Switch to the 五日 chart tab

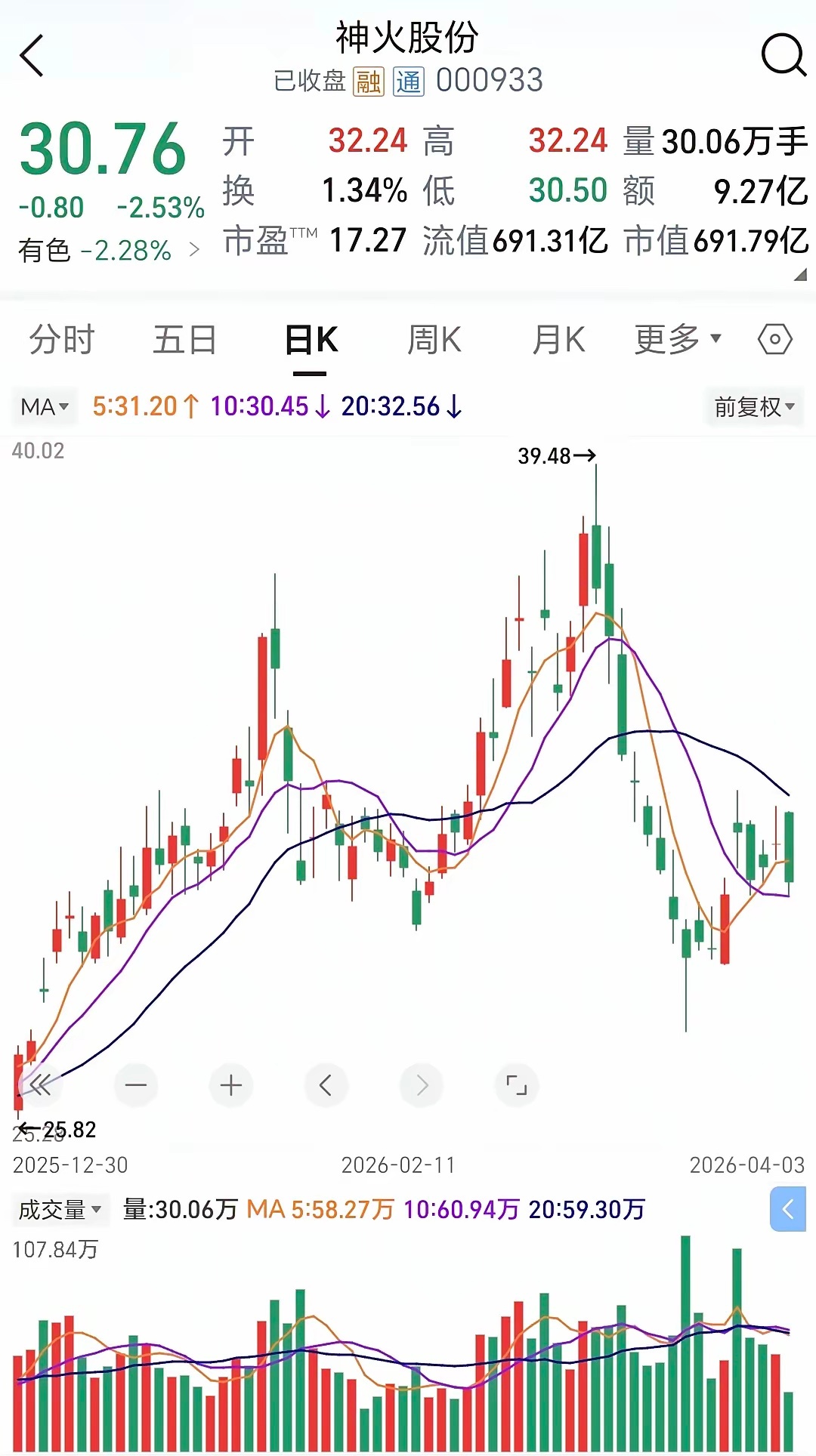coord(185,340)
